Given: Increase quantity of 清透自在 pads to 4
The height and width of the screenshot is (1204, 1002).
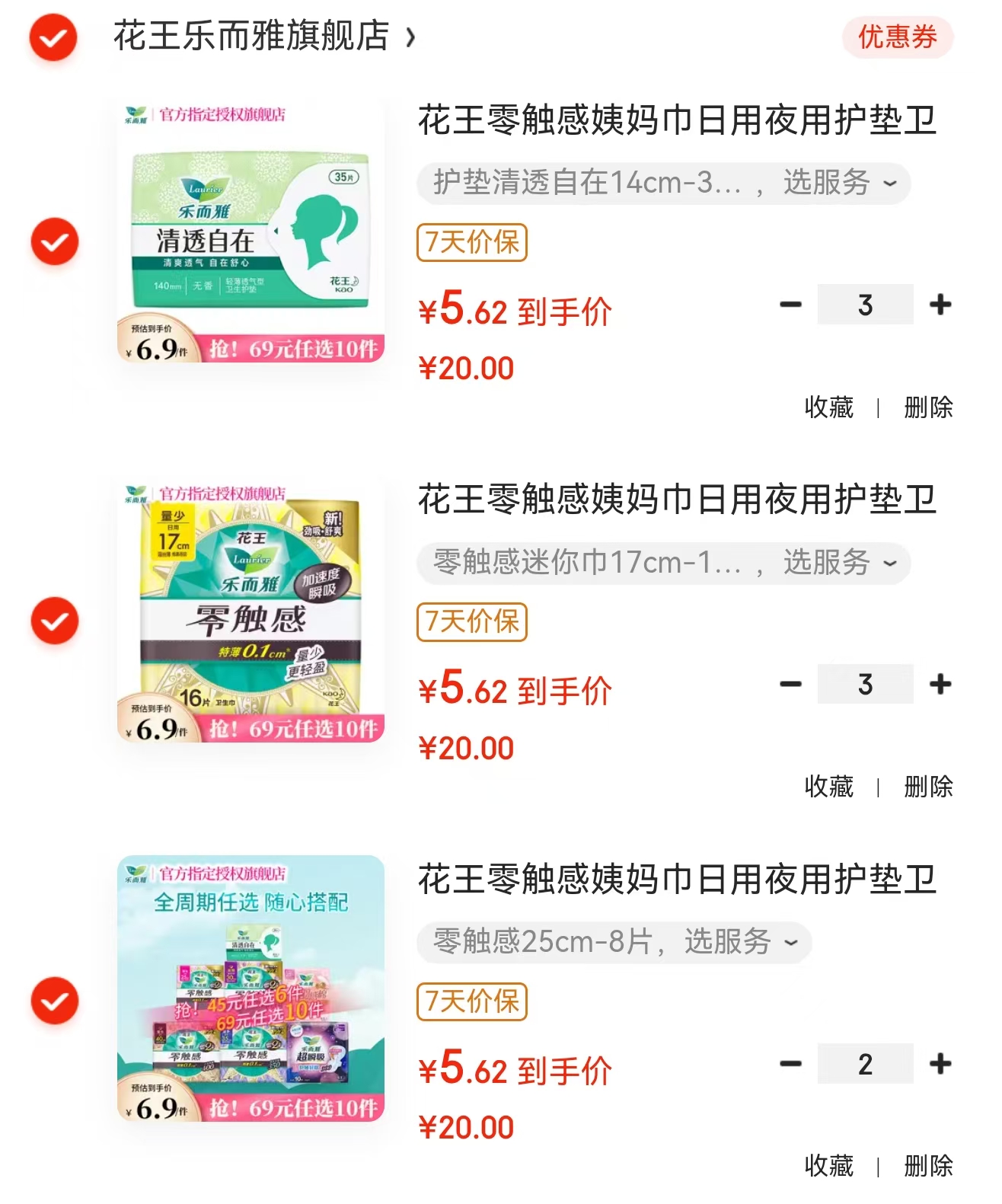Looking at the screenshot, I should [941, 303].
